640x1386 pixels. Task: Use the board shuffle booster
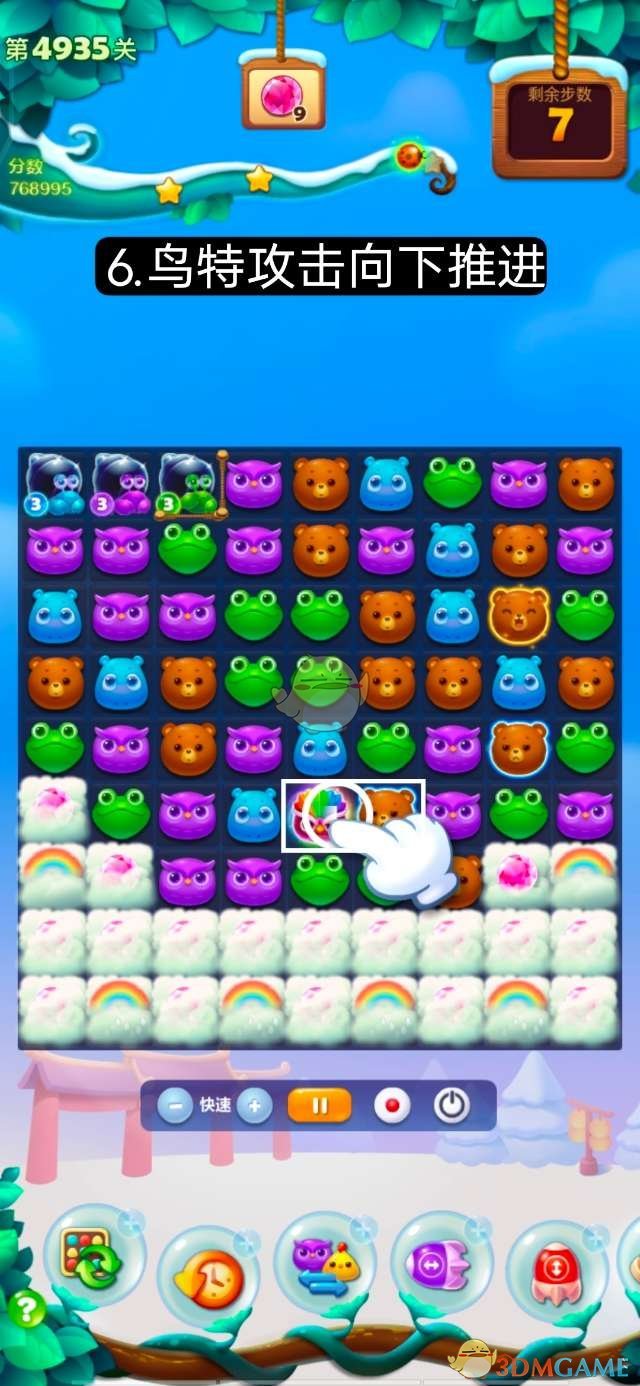pyautogui.click(x=92, y=1253)
